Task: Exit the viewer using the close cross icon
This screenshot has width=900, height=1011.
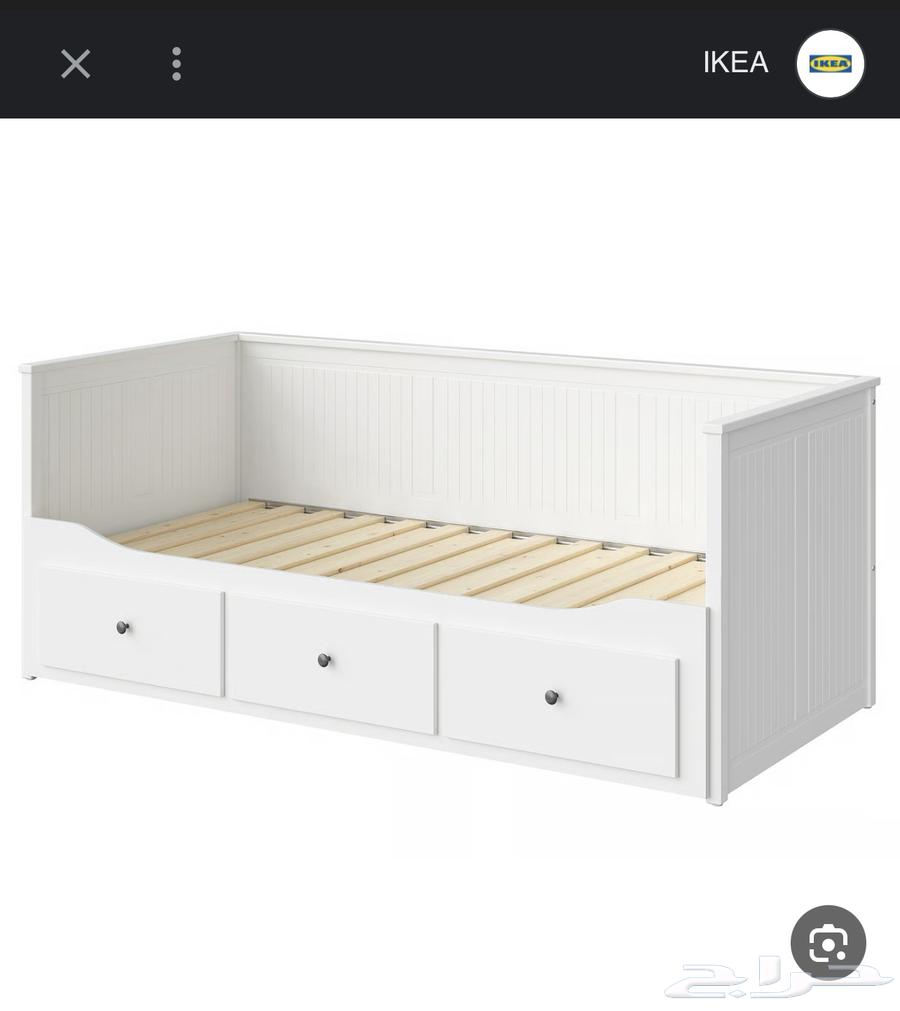Action: point(75,64)
